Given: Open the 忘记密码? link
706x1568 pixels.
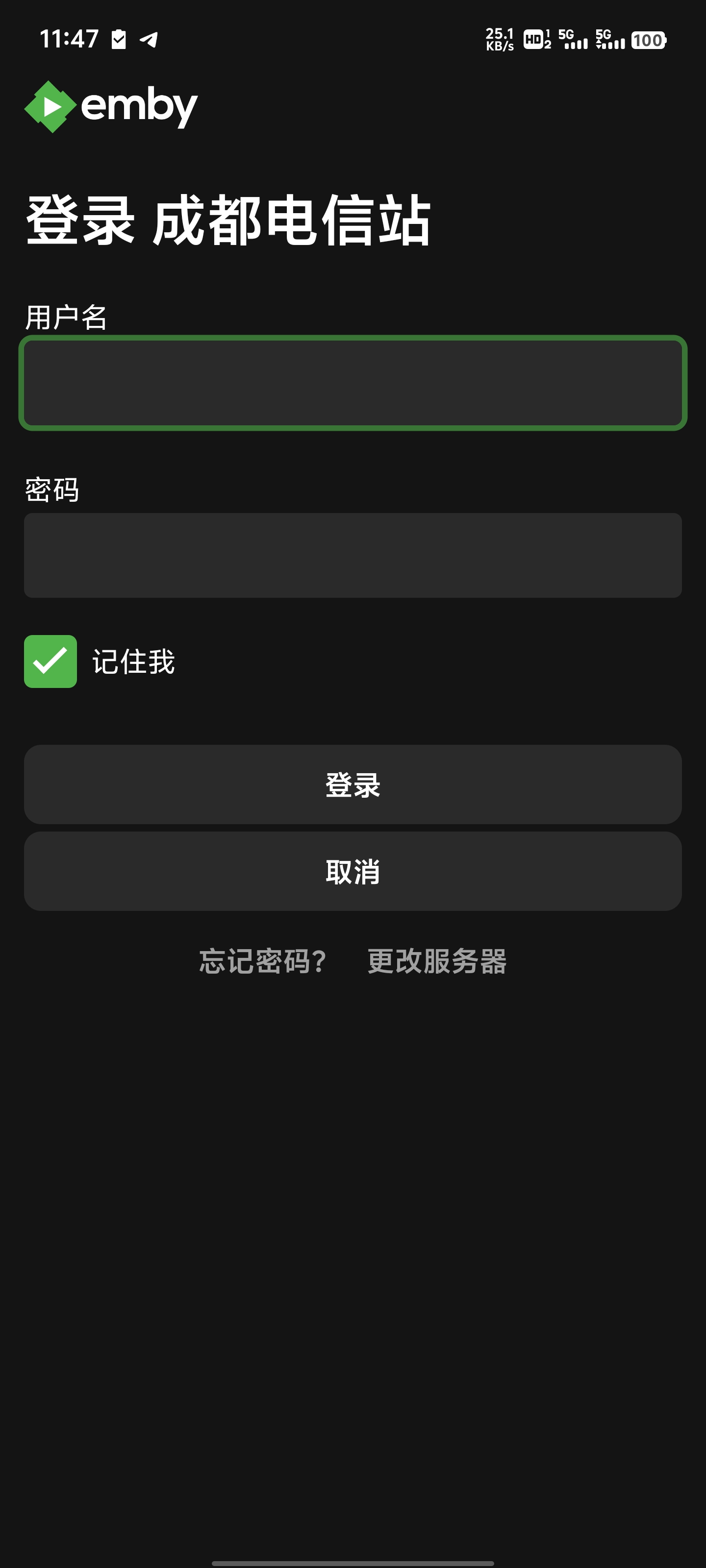Looking at the screenshot, I should click(262, 962).
